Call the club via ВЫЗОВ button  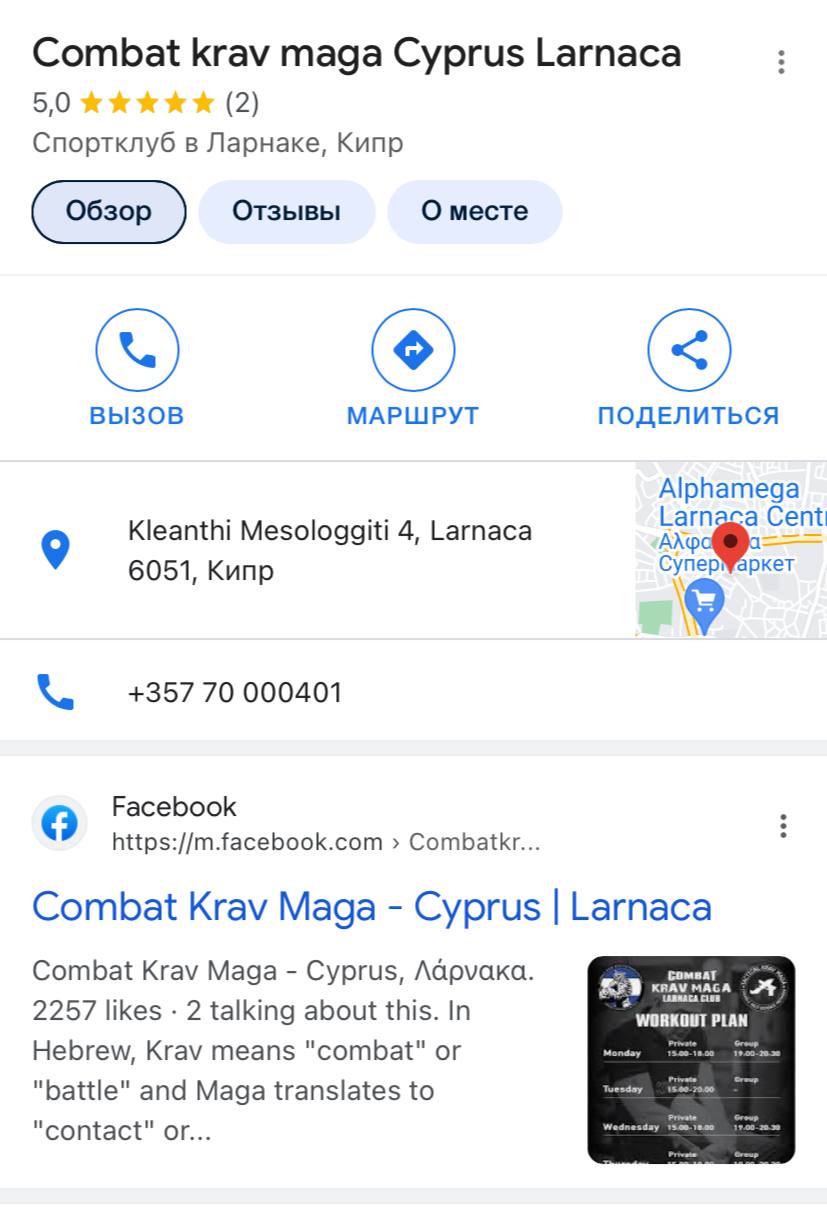click(x=137, y=367)
